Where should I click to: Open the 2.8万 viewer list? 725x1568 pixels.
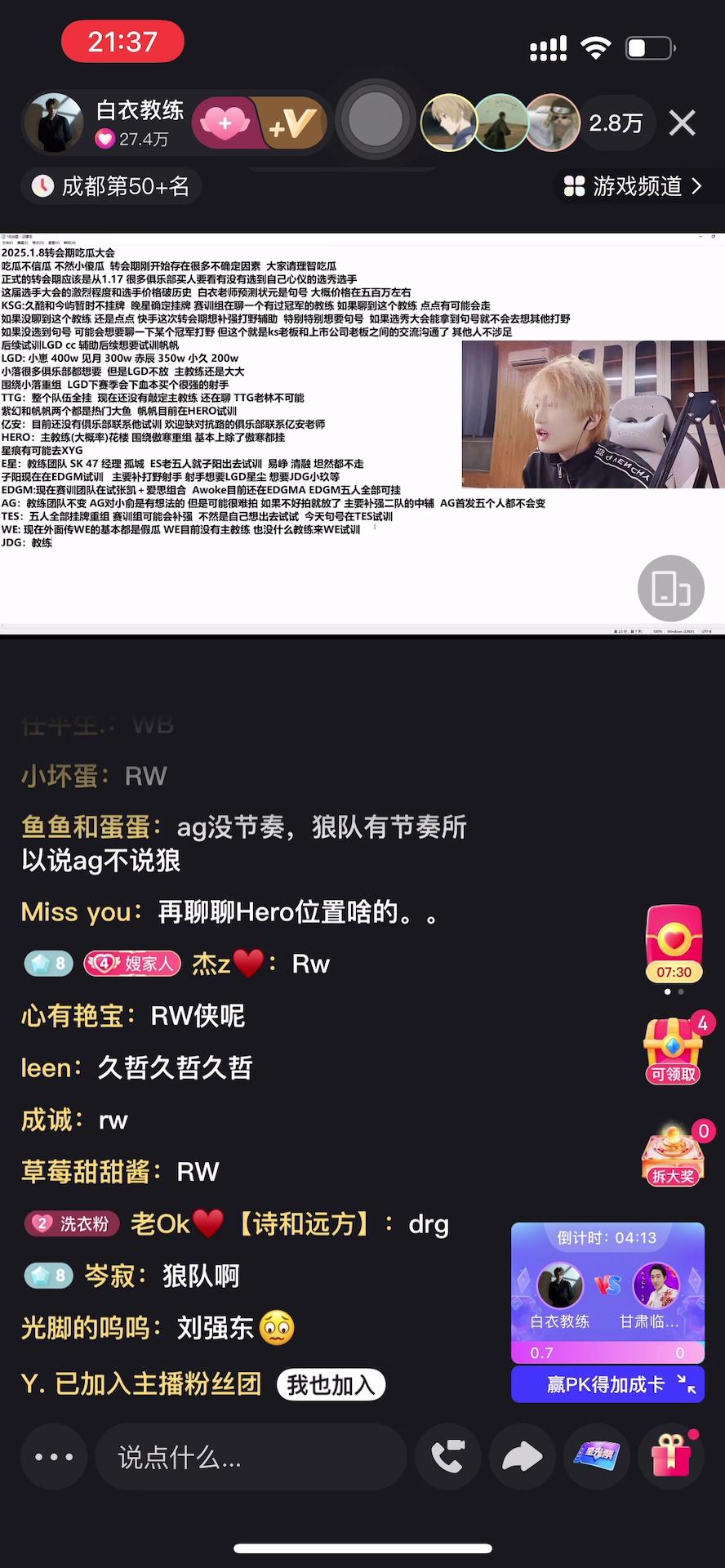[616, 123]
